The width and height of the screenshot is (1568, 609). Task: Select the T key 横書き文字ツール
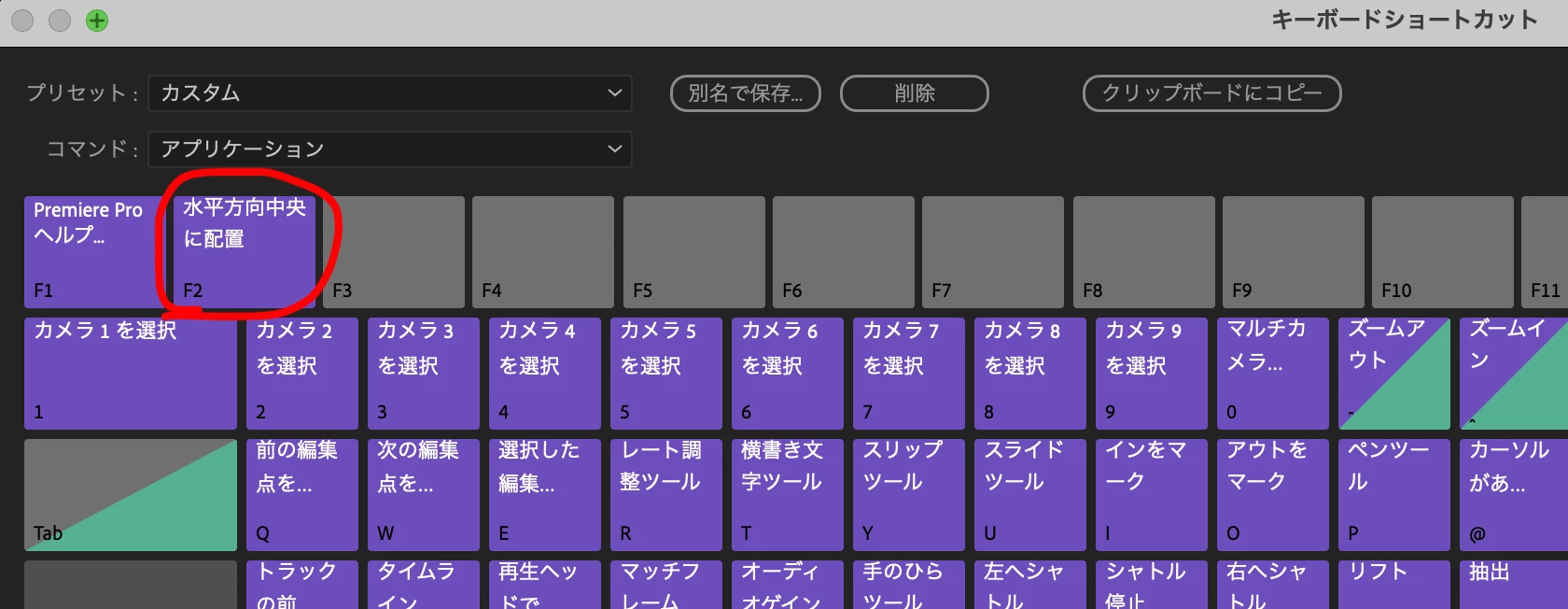(787, 495)
